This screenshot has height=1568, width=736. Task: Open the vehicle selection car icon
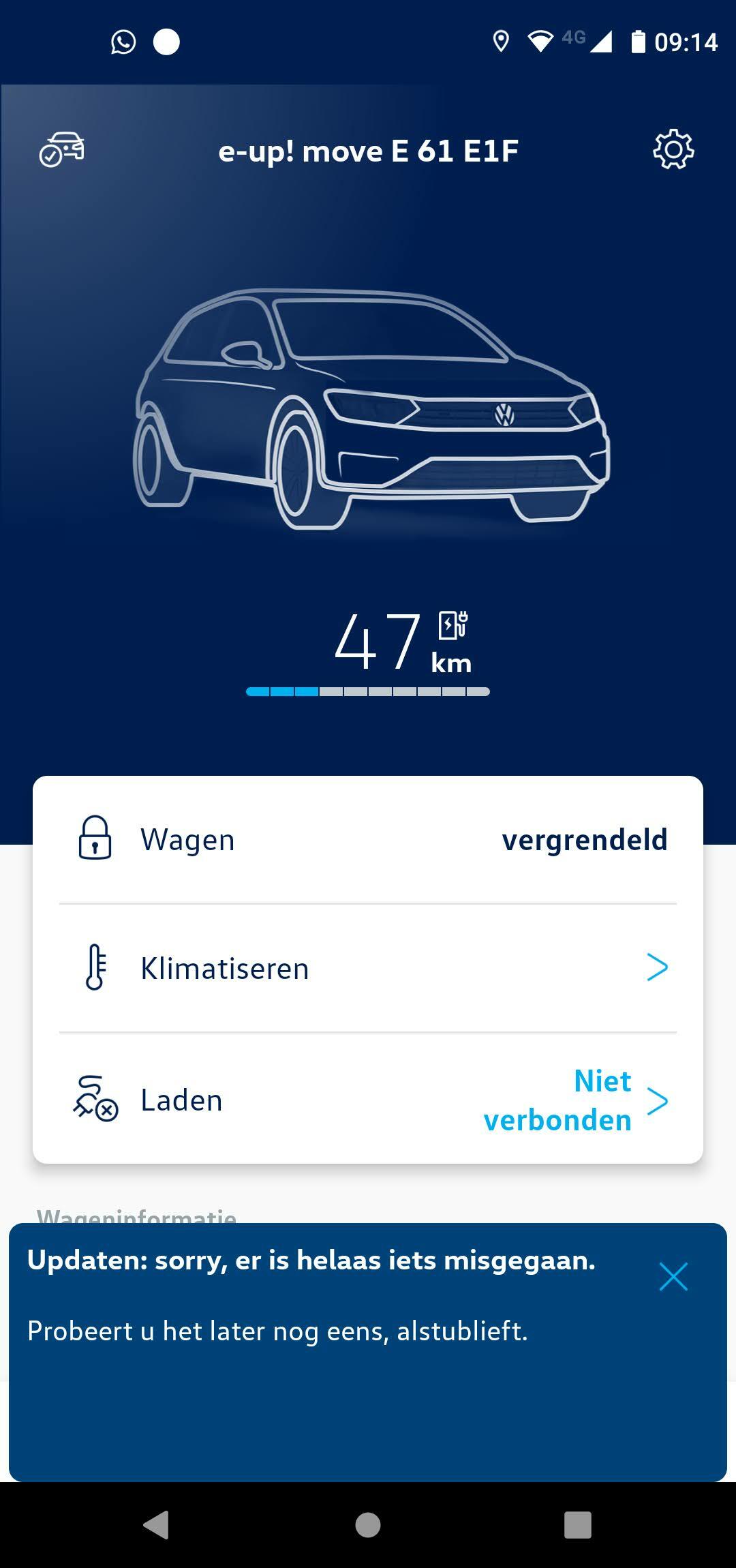pos(61,149)
